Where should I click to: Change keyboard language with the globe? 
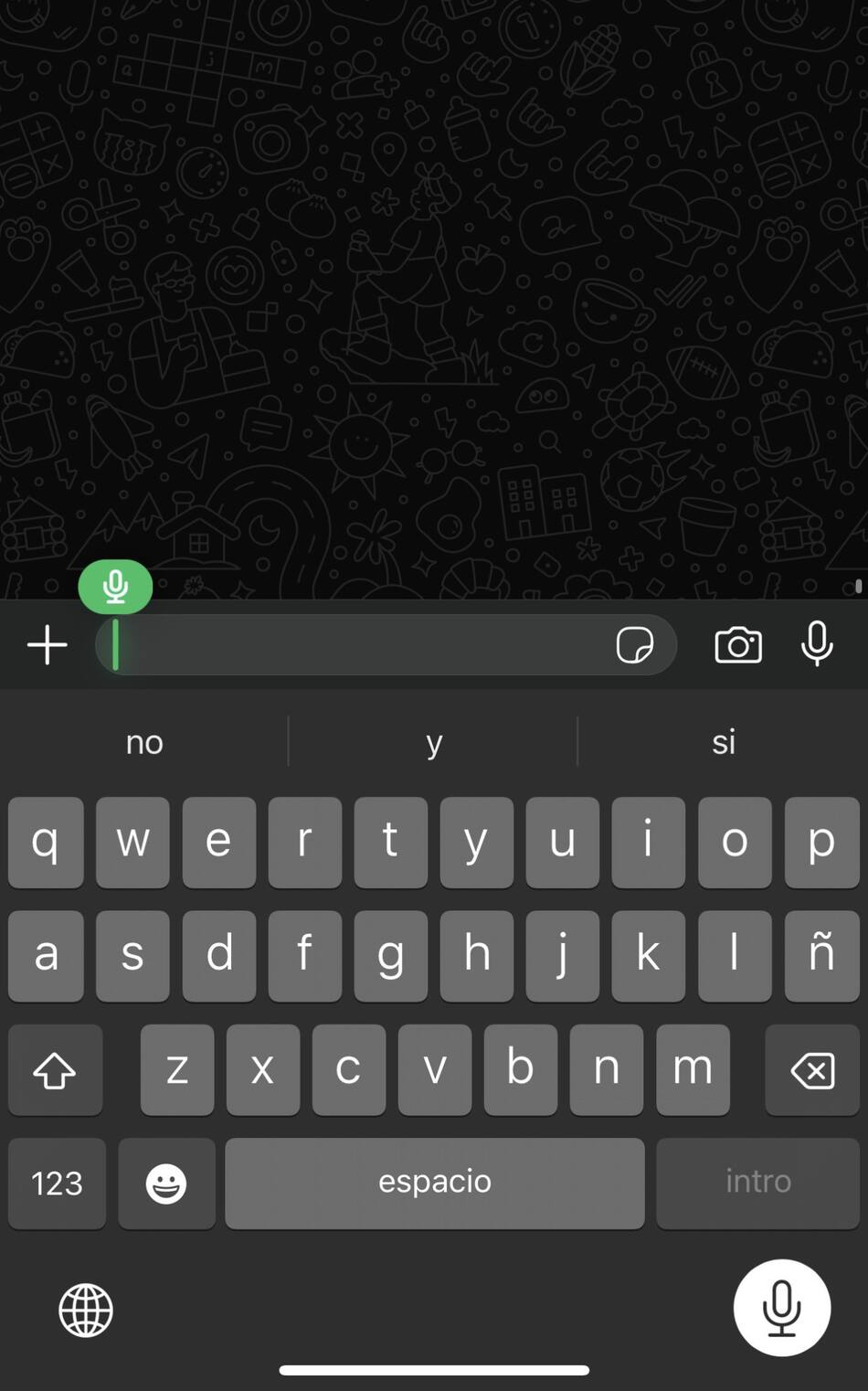(x=86, y=1310)
